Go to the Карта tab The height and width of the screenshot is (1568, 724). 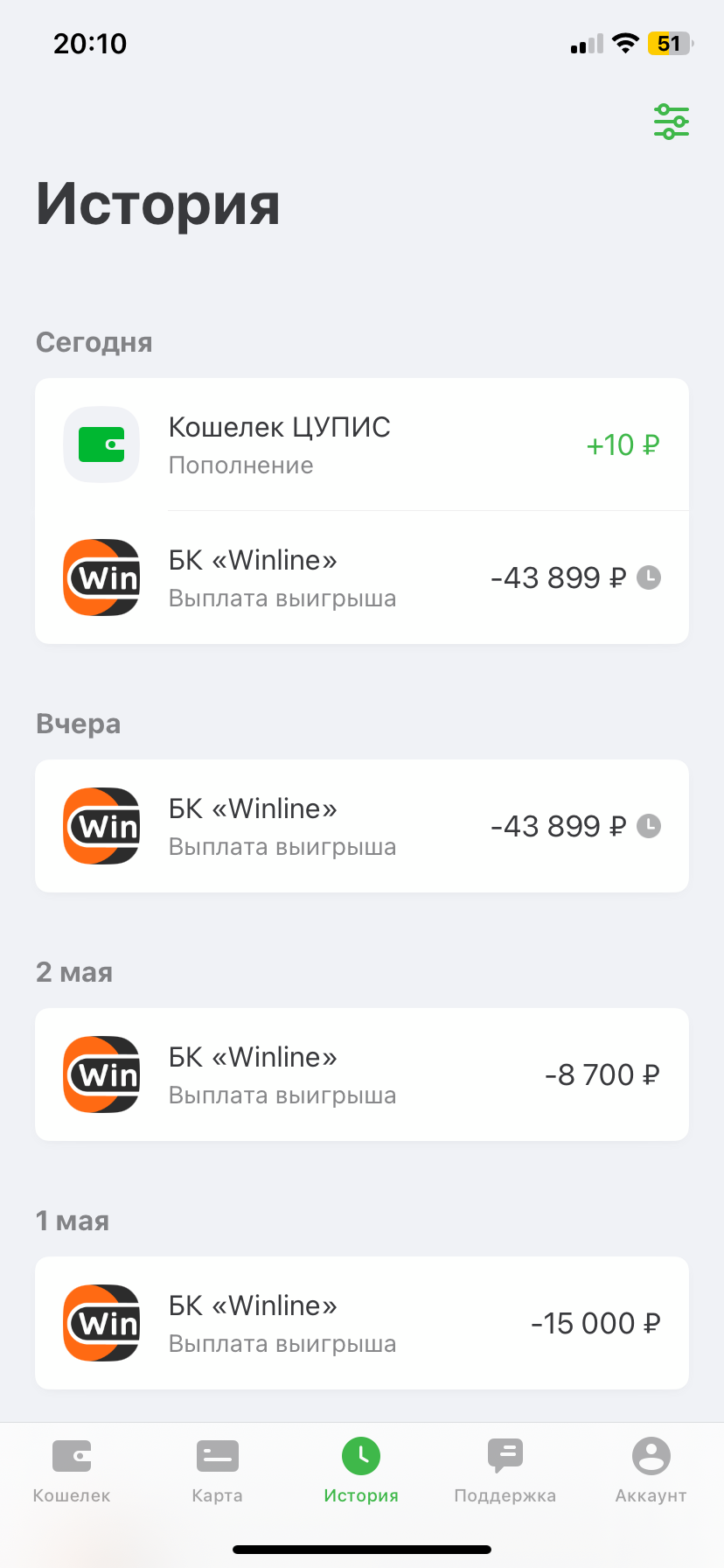(217, 1470)
